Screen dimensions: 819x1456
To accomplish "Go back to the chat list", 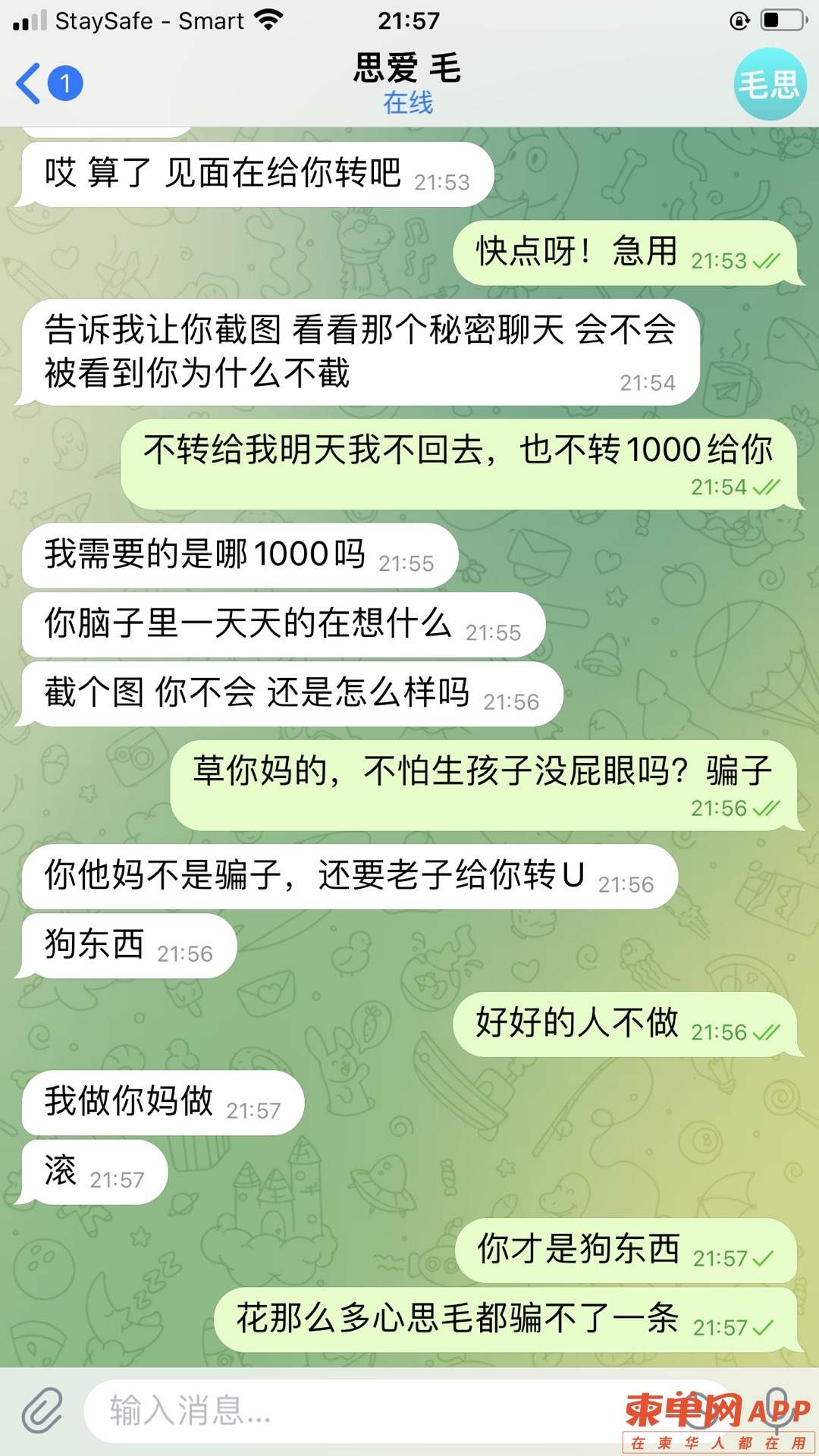I will click(30, 83).
